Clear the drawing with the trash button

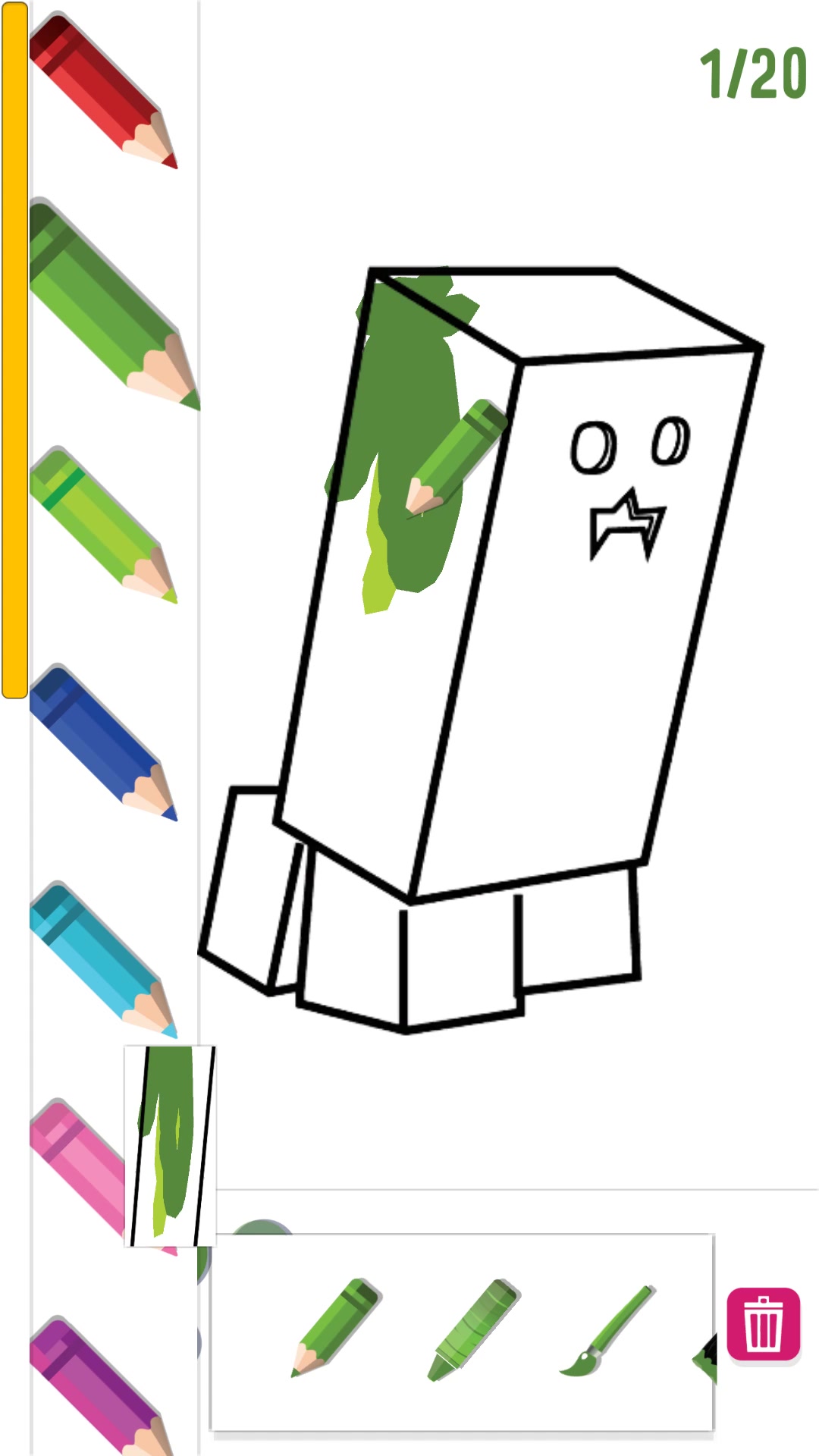click(764, 1324)
